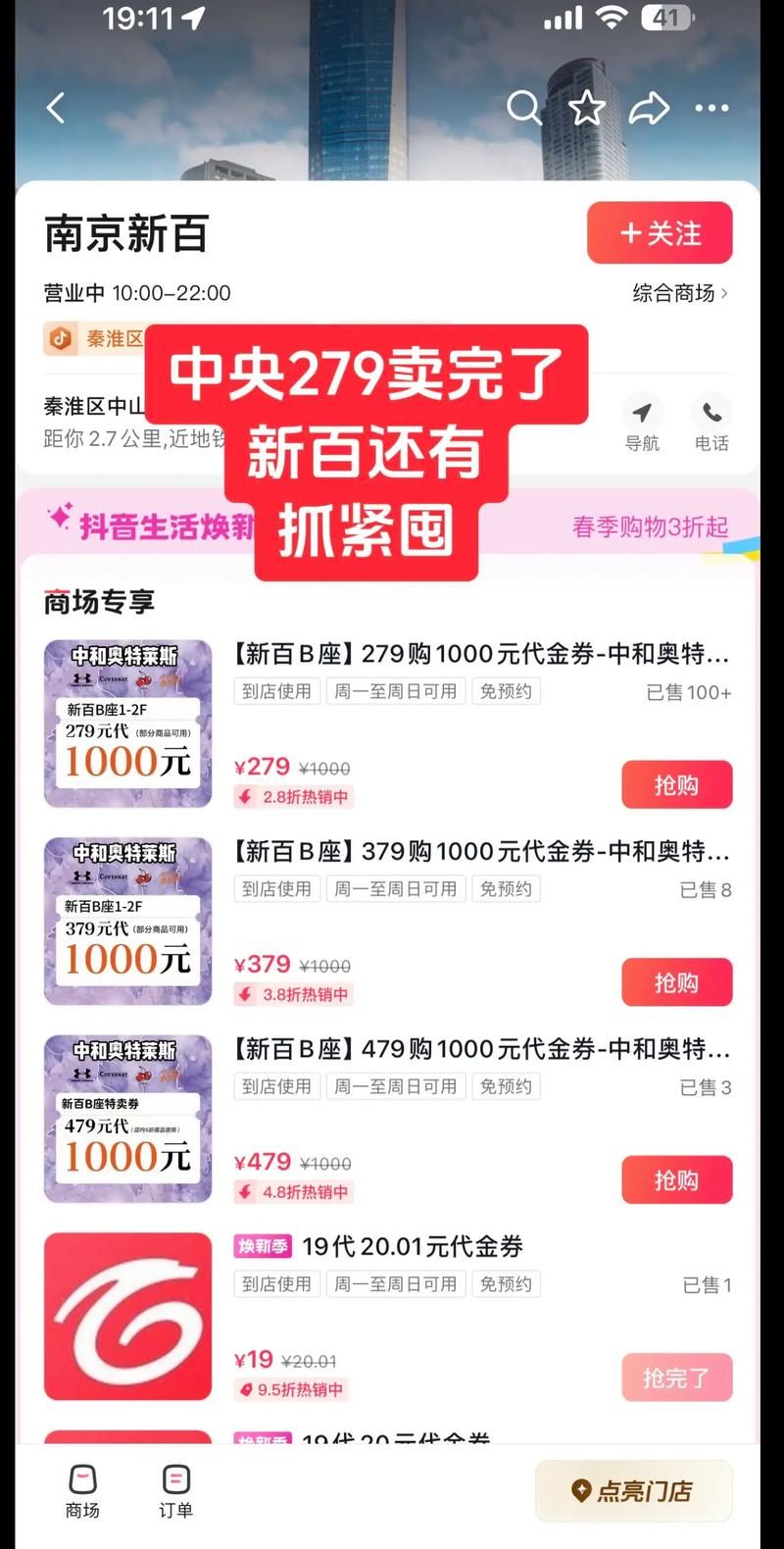Image resolution: width=784 pixels, height=1549 pixels.
Task: Open the 479购1000元代金券 deal image
Action: tap(128, 1119)
